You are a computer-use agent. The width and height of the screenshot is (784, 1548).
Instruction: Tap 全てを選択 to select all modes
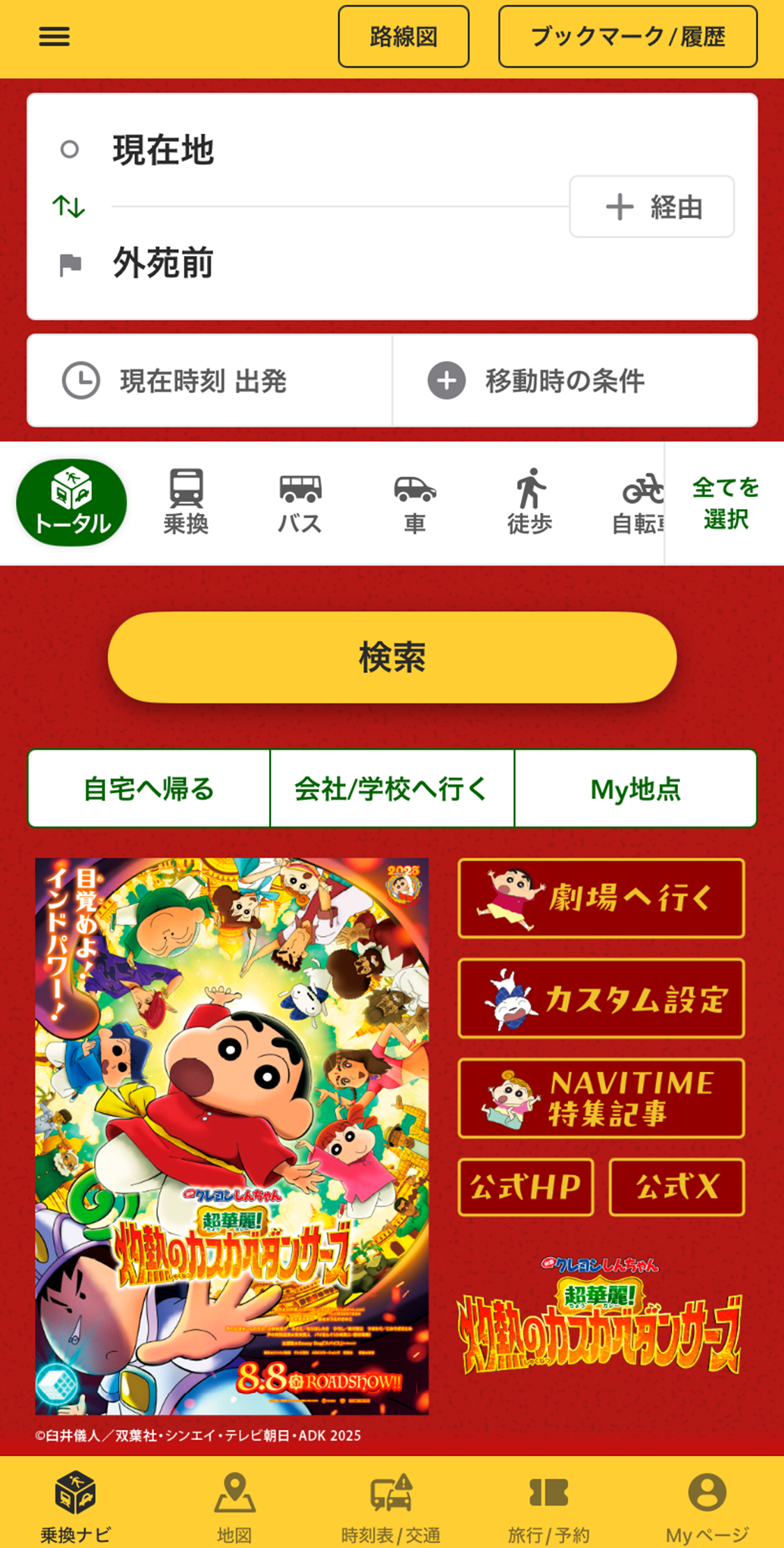click(725, 503)
